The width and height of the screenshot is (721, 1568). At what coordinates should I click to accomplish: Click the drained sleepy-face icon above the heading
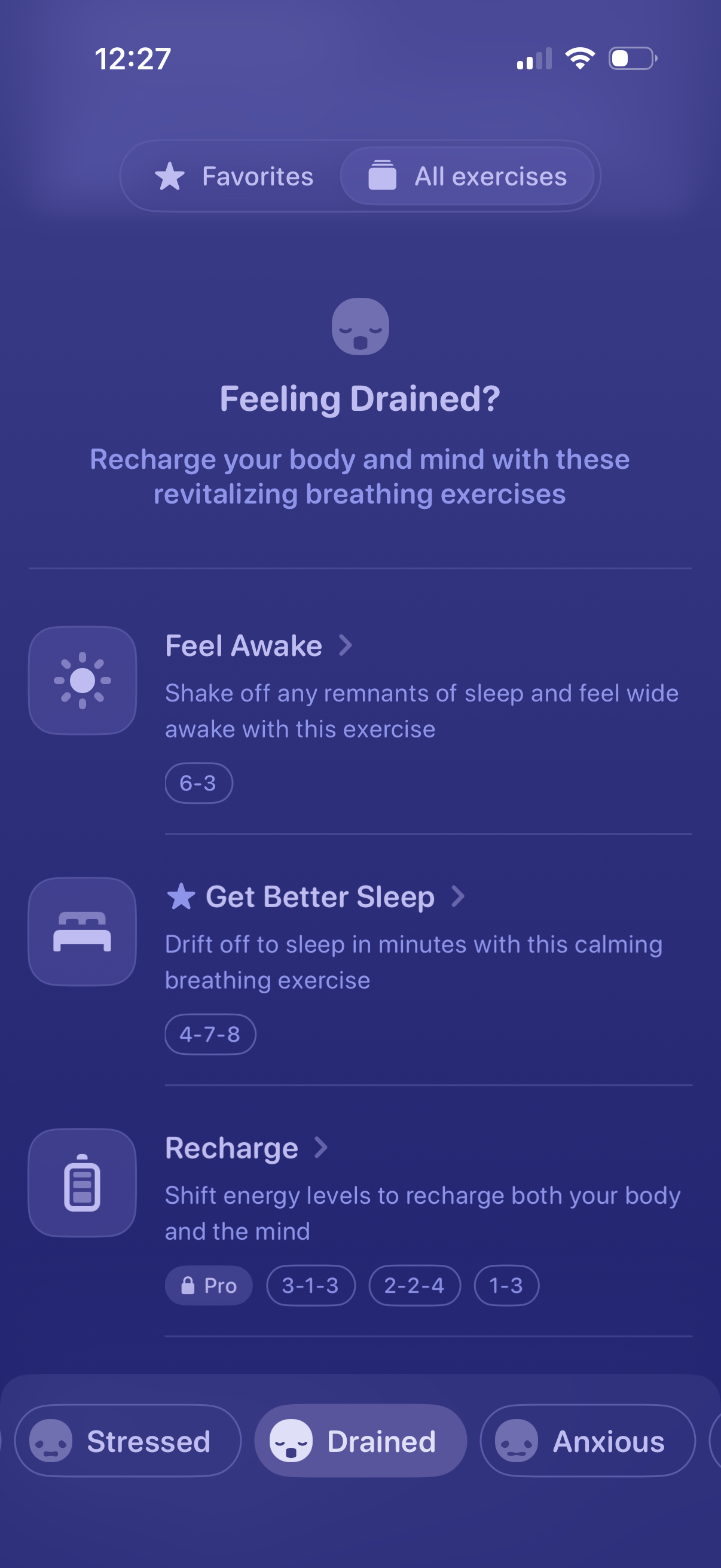(360, 327)
